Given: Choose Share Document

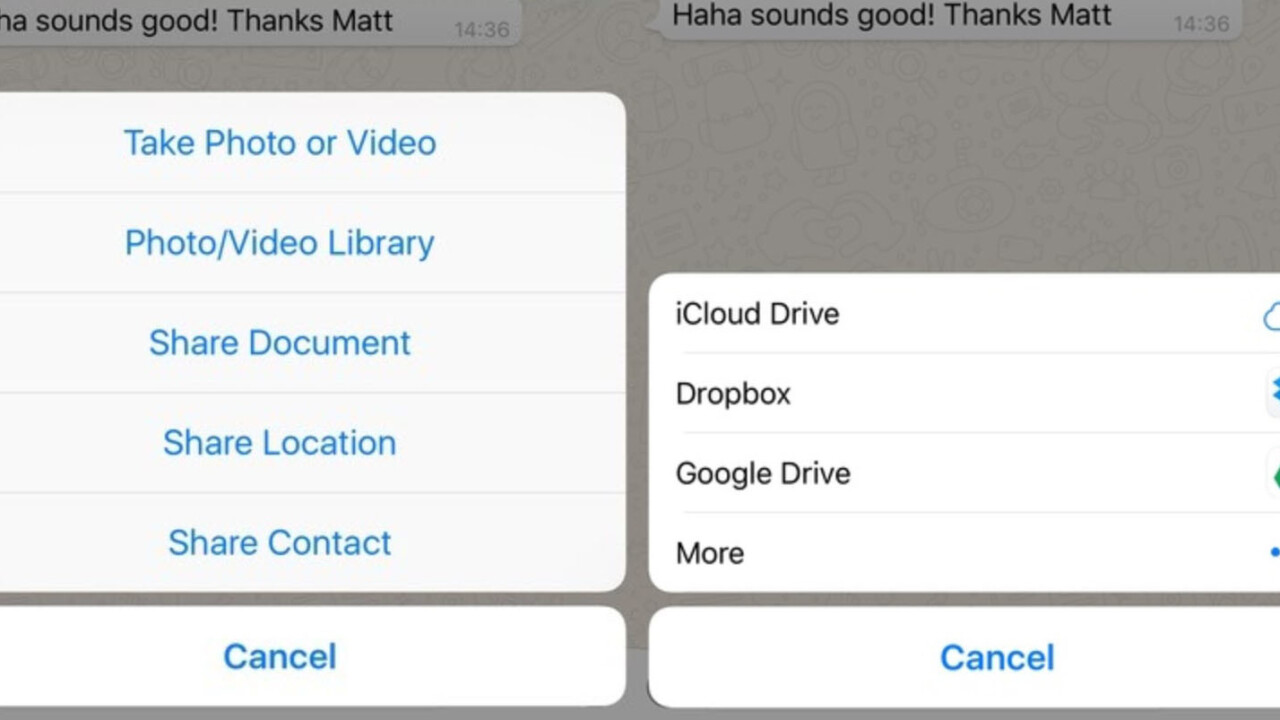Looking at the screenshot, I should [280, 343].
